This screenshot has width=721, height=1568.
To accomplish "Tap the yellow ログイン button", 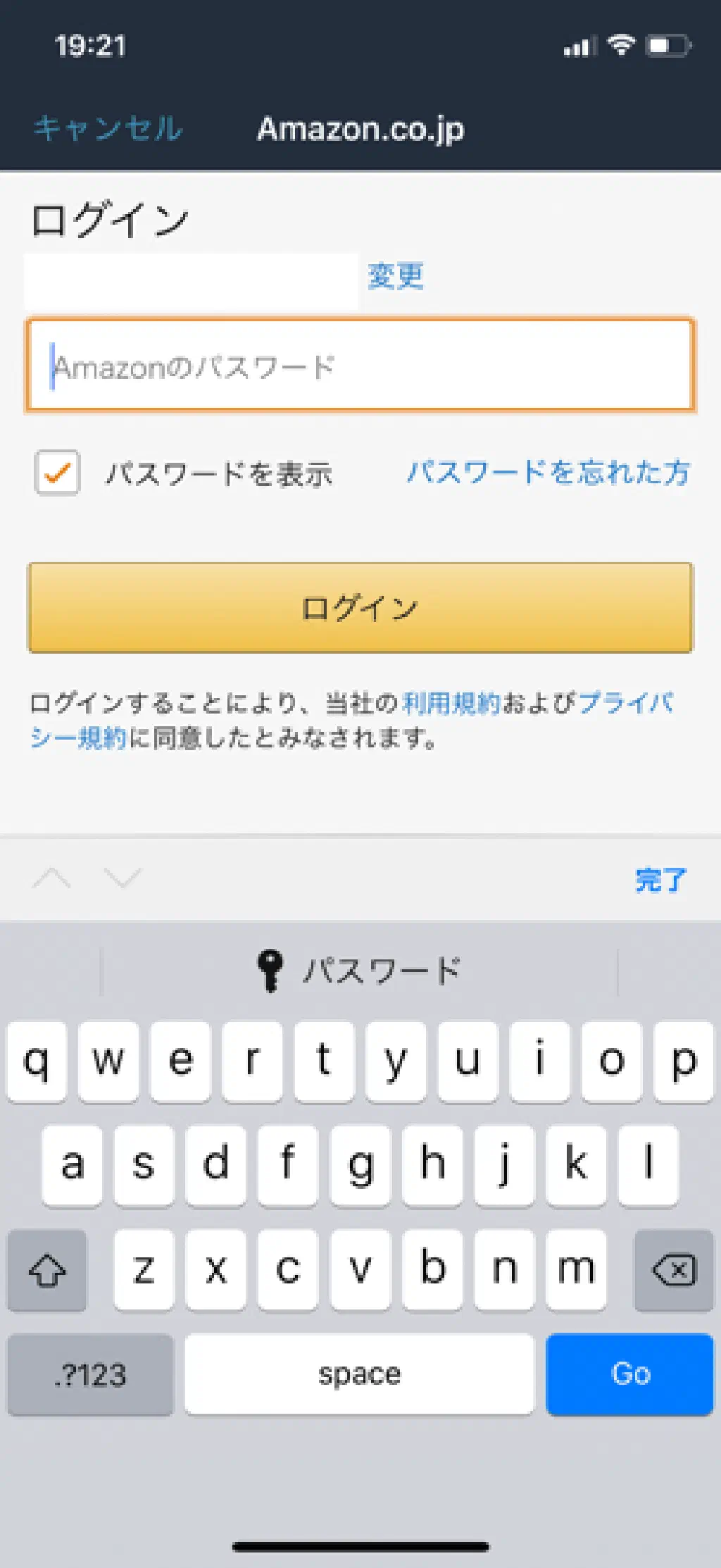I will point(360,608).
